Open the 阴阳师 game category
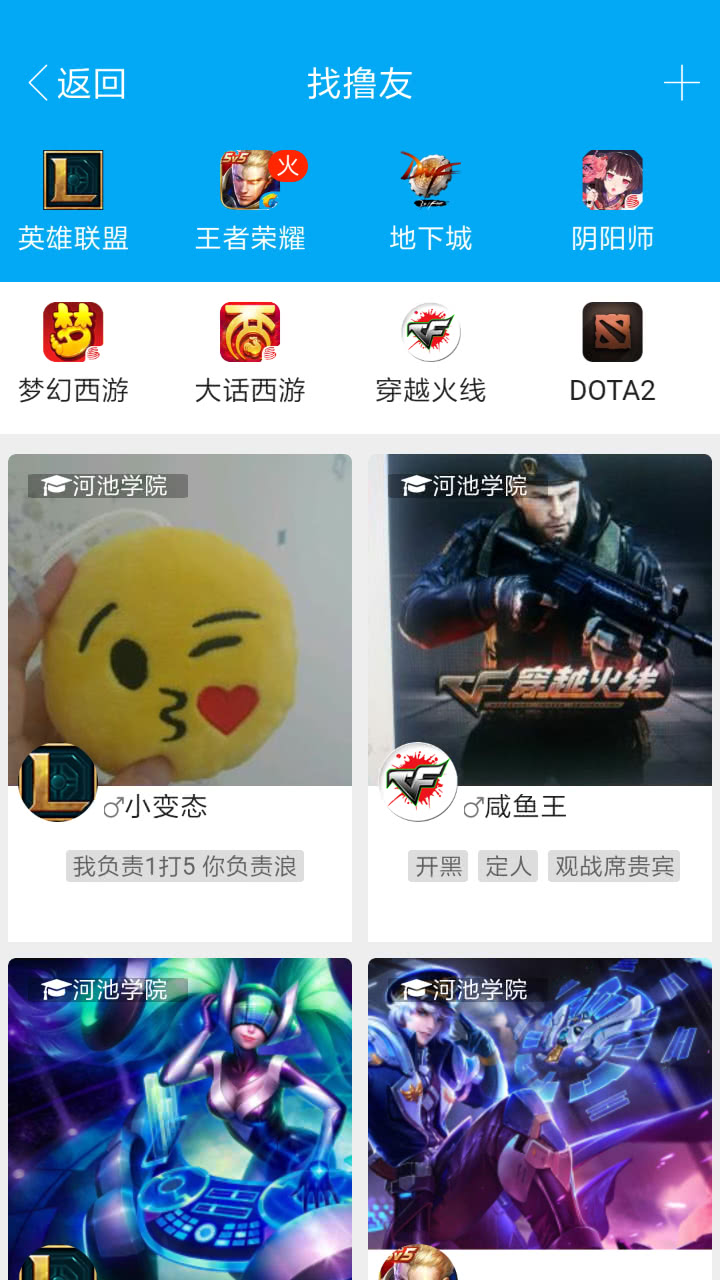 (x=612, y=201)
